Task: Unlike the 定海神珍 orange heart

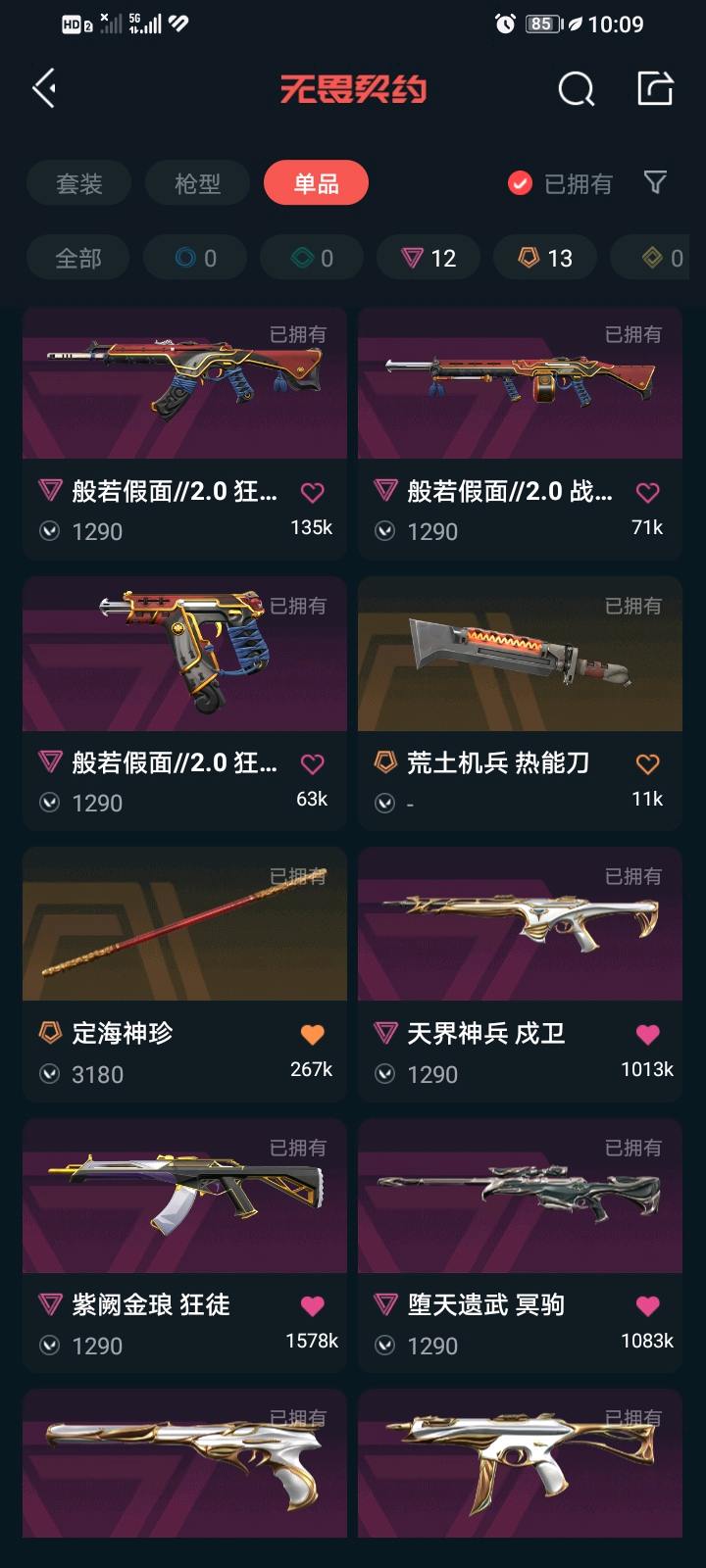Action: (x=312, y=1034)
